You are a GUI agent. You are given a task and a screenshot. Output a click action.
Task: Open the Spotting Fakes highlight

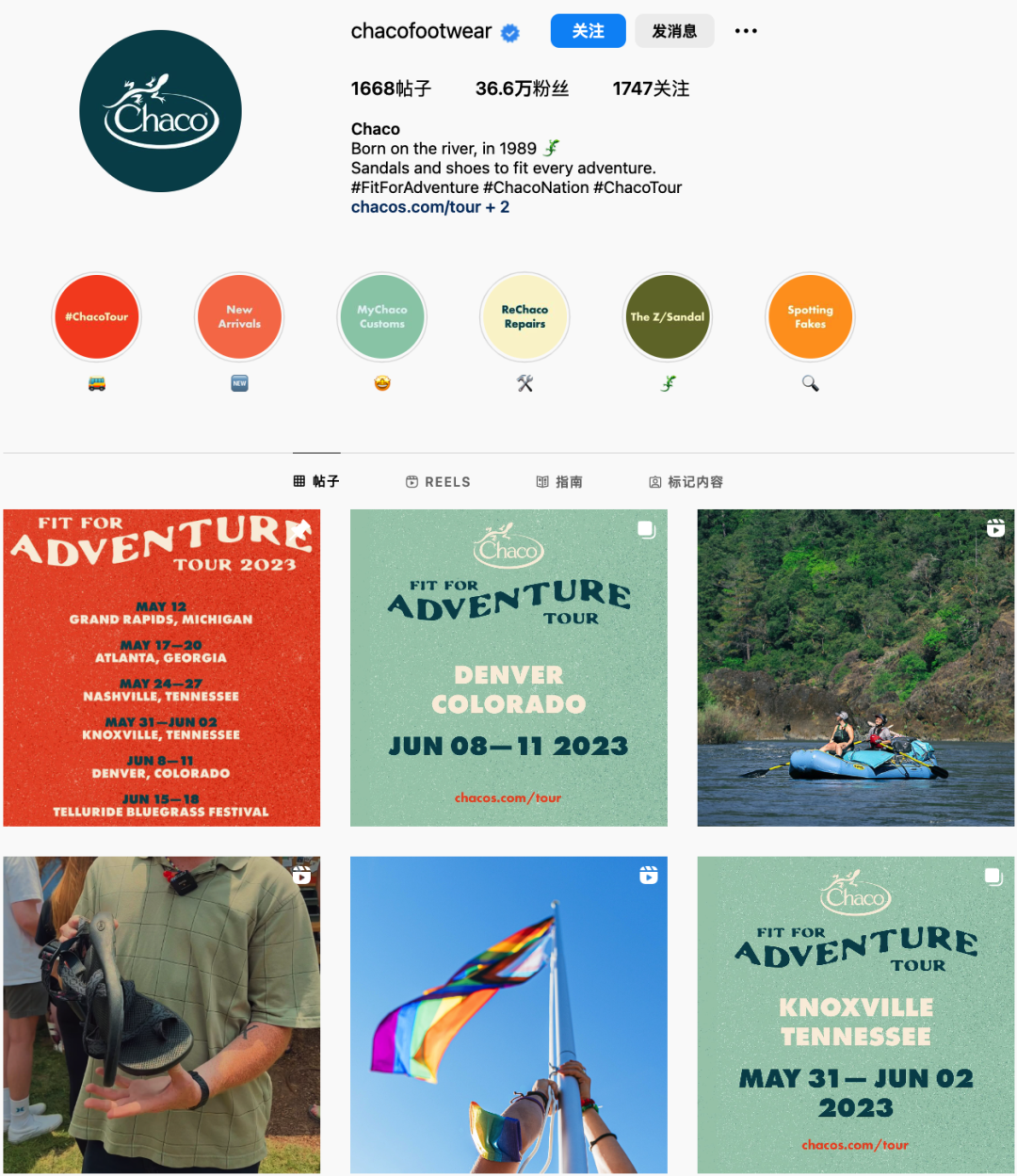[810, 317]
